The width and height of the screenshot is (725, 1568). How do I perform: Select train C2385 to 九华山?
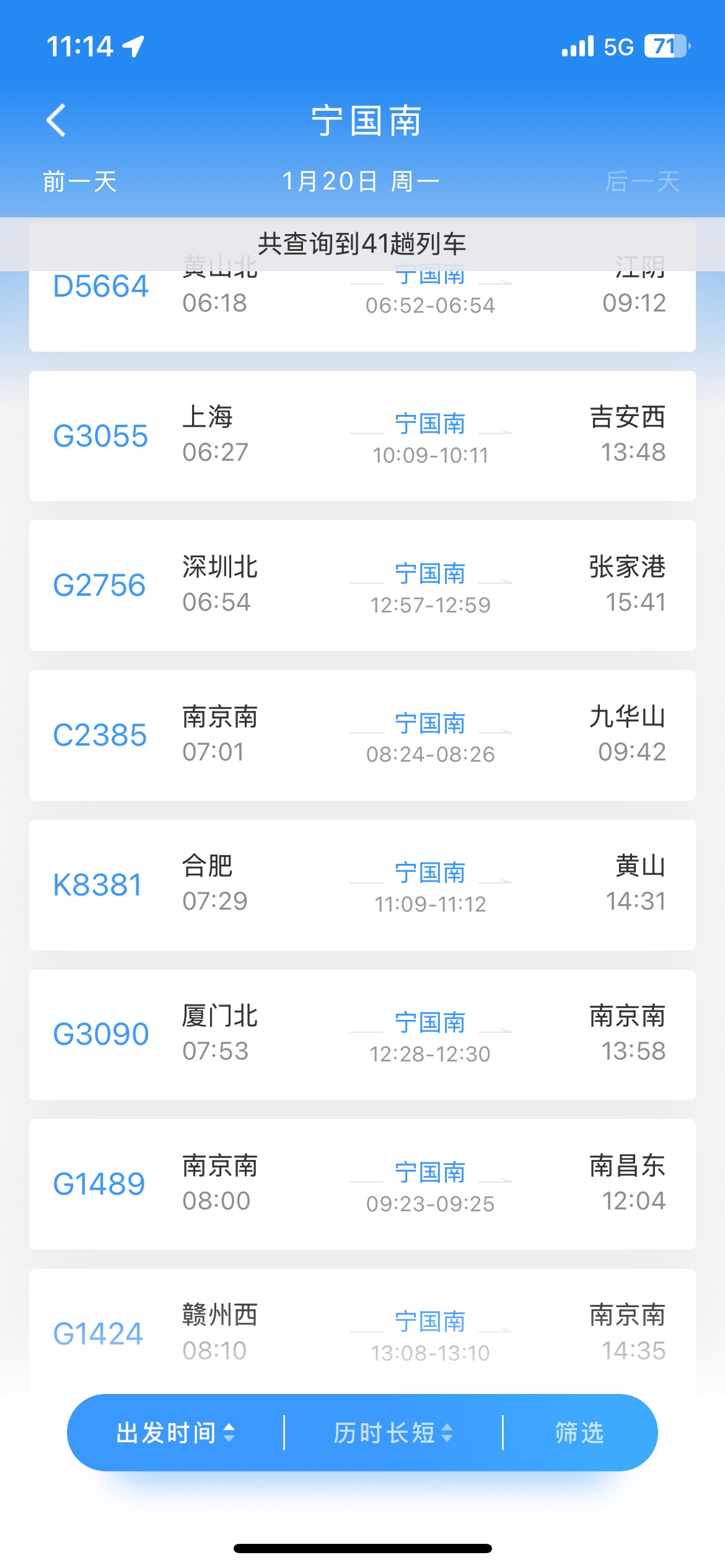tap(362, 735)
